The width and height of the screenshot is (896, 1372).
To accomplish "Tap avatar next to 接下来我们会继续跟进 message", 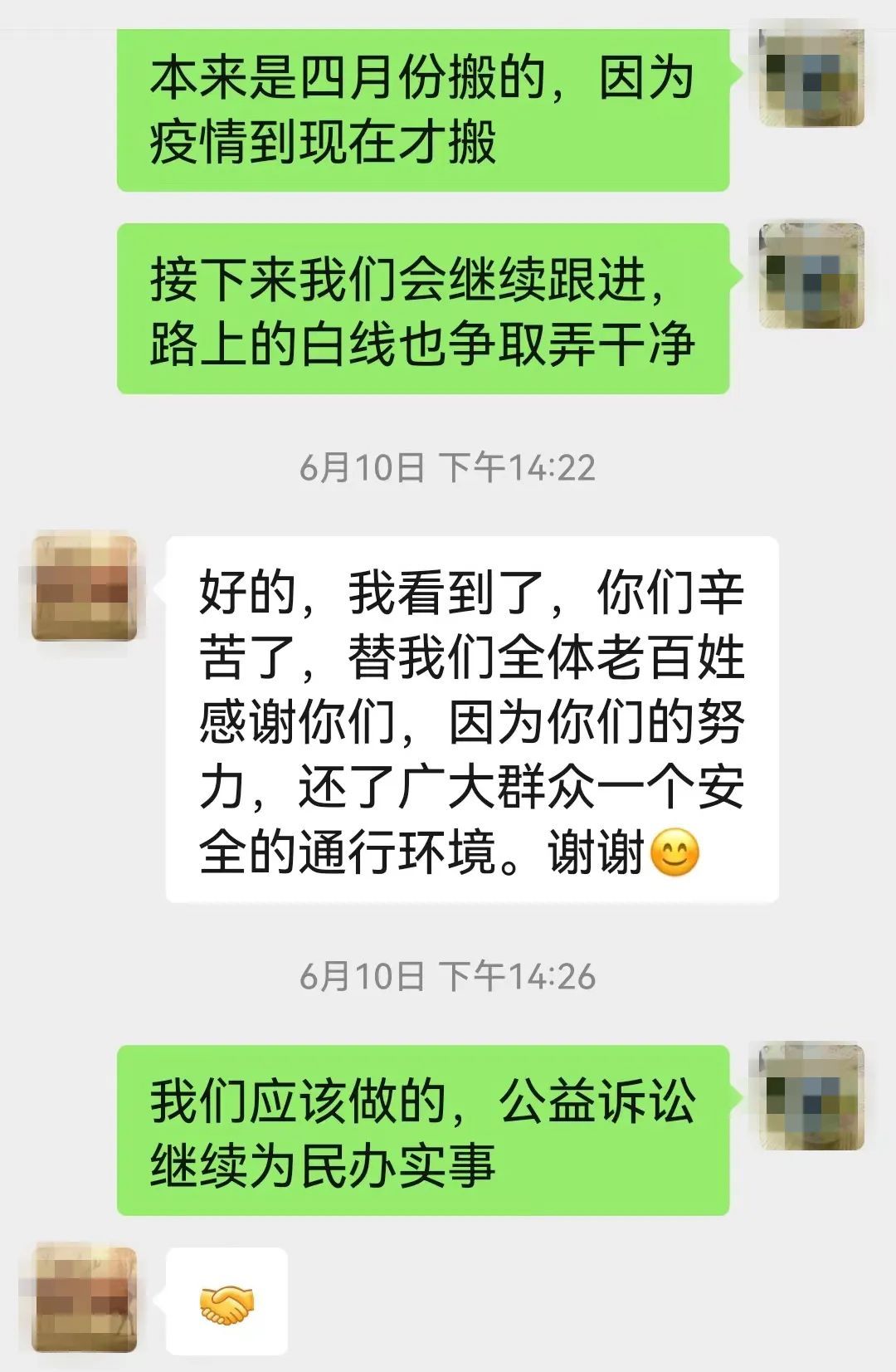I will point(812,276).
